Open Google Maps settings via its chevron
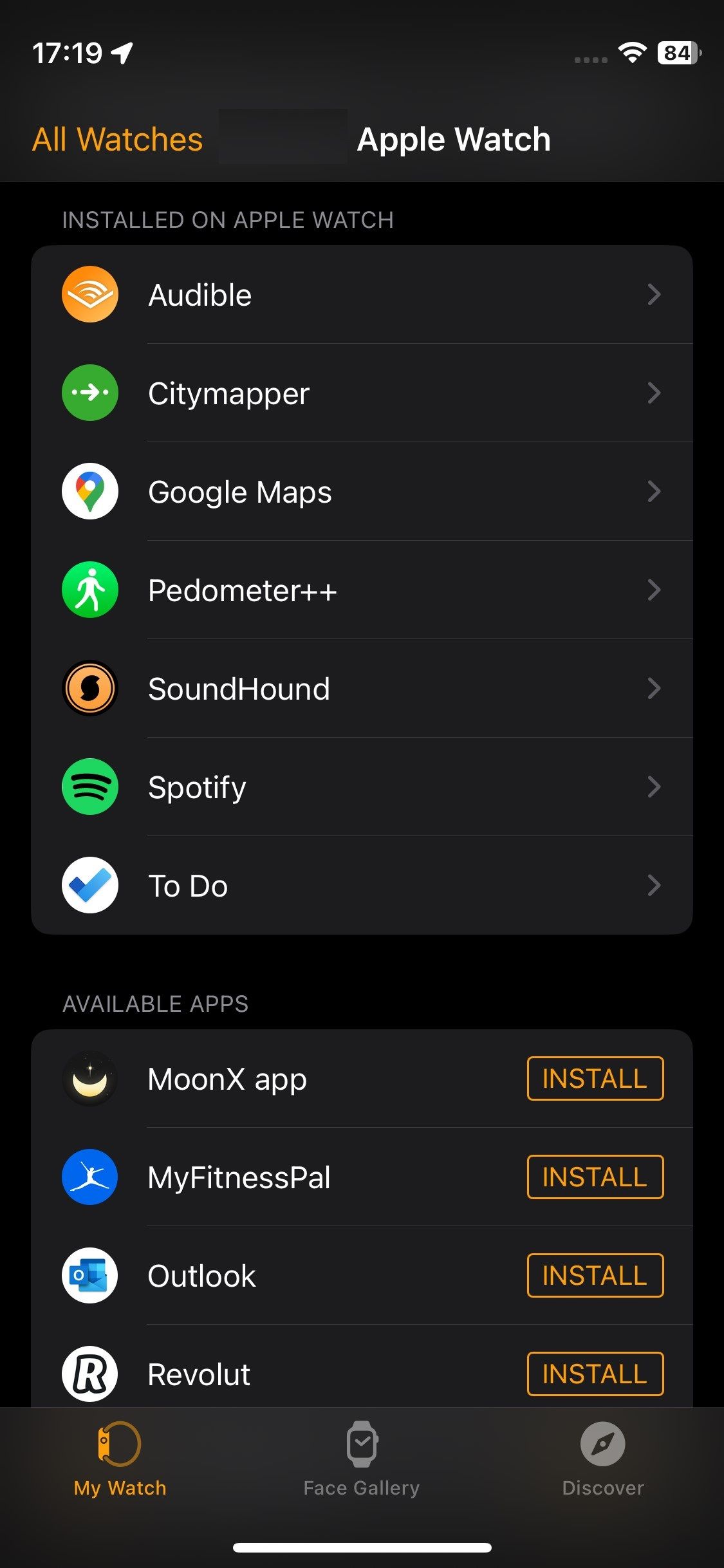Image resolution: width=724 pixels, height=1568 pixels. (x=654, y=491)
